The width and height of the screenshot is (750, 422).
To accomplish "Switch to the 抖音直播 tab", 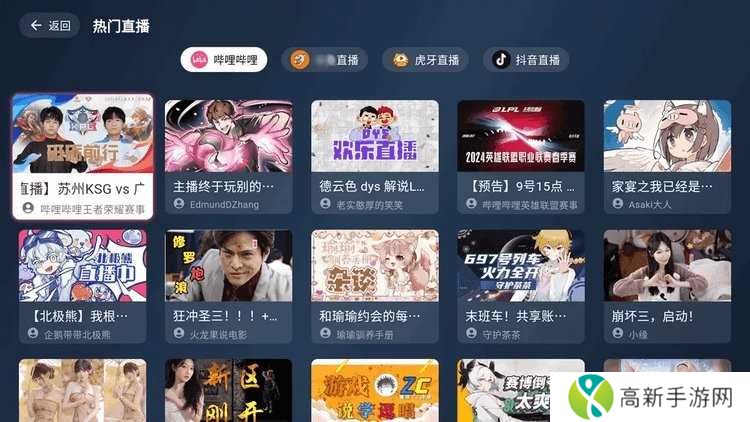I will tap(526, 60).
